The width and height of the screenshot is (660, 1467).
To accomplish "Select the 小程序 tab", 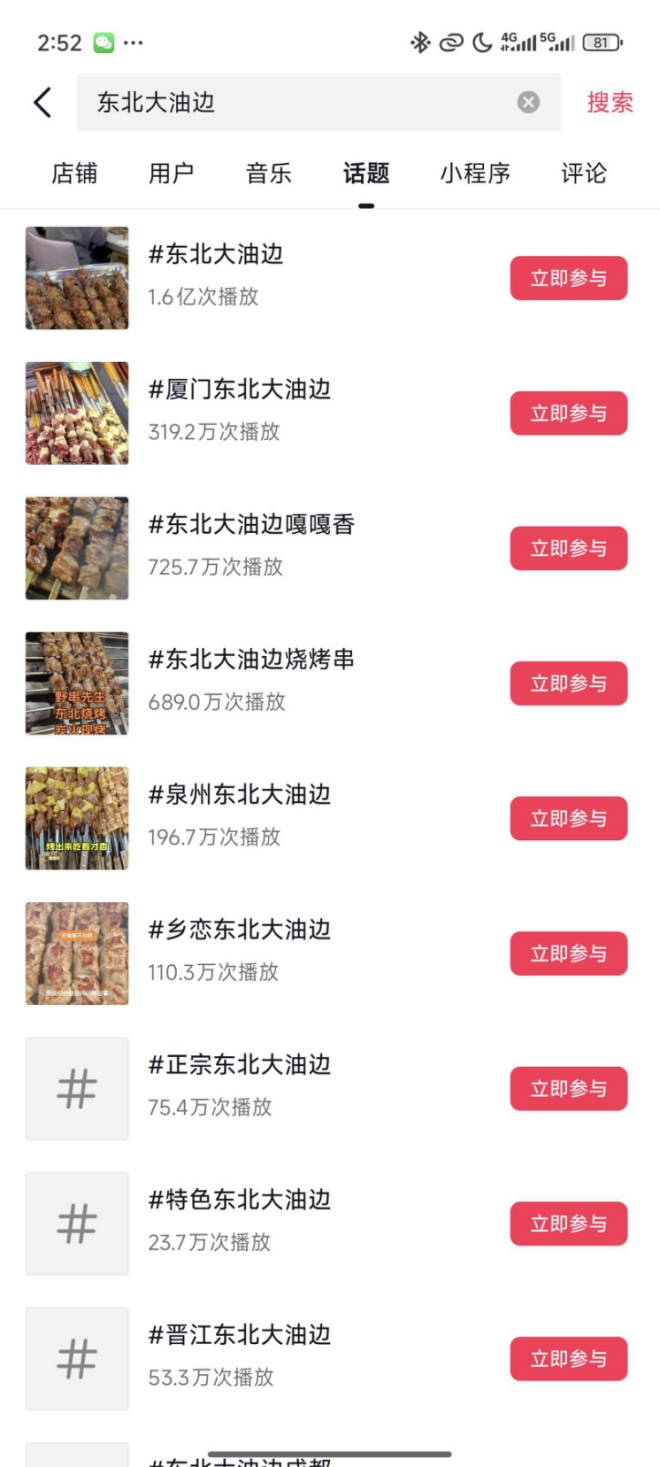I will click(475, 173).
